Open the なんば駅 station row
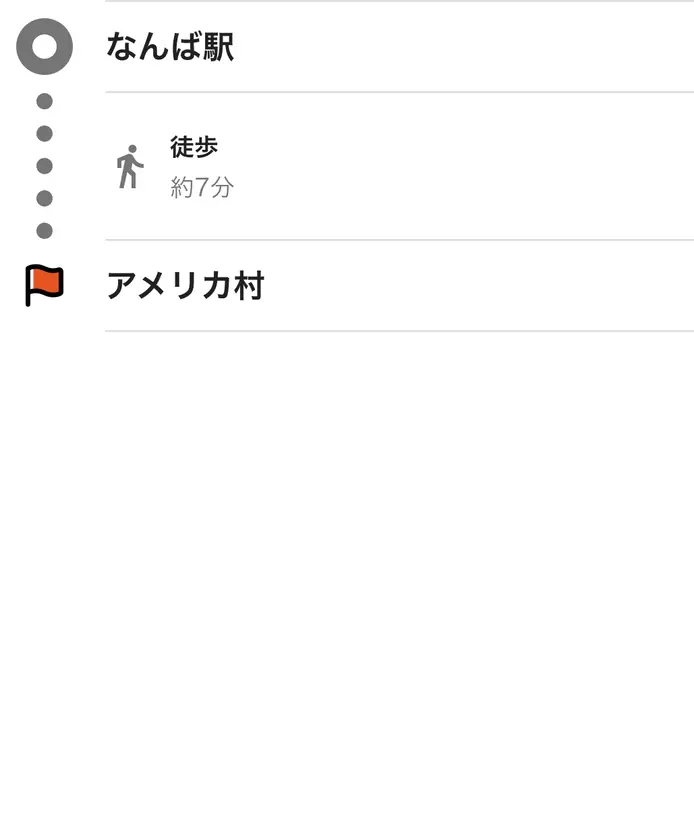The image size is (694, 826). [x=170, y=47]
